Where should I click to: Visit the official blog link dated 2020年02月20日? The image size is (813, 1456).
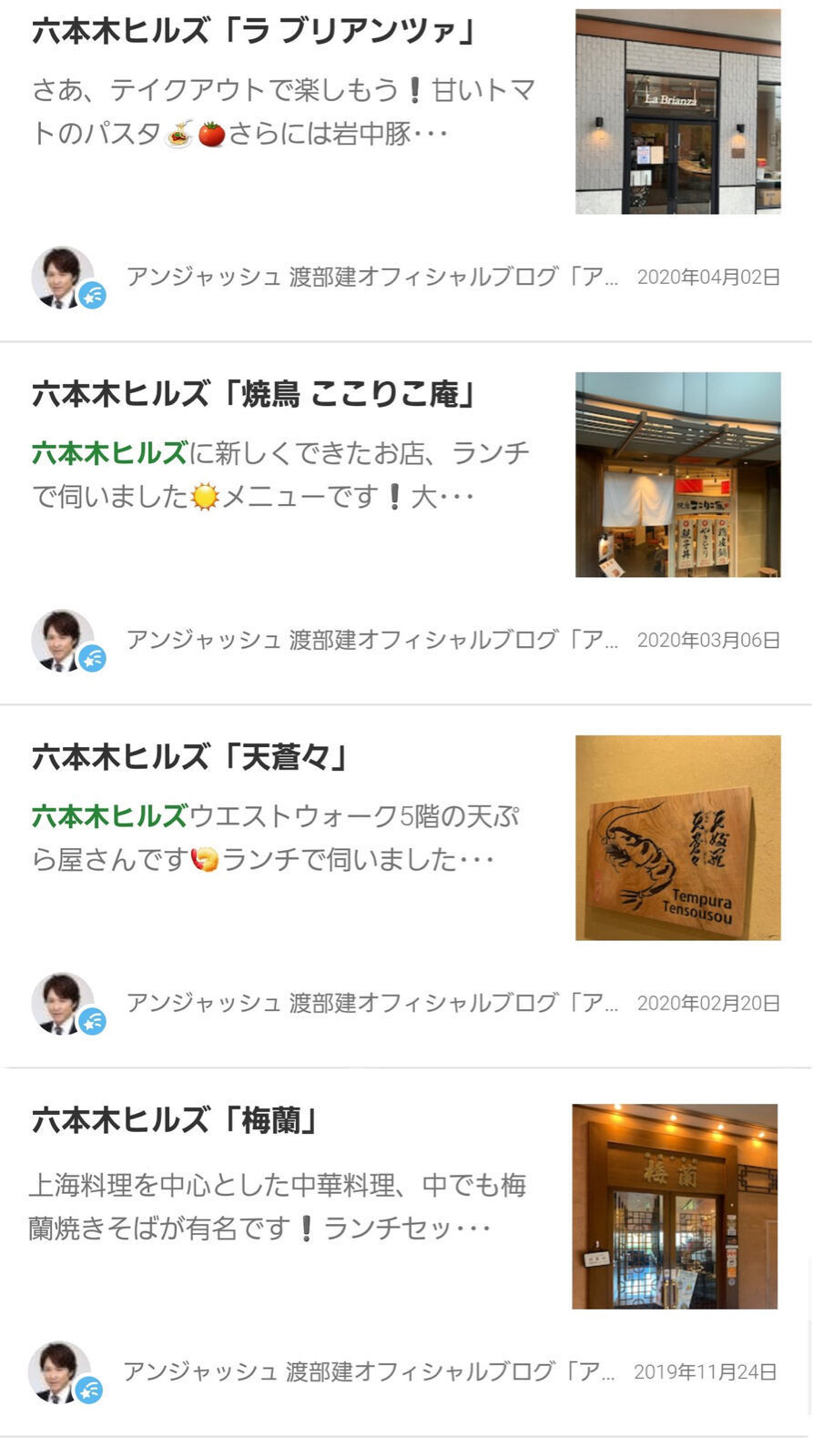click(372, 1003)
